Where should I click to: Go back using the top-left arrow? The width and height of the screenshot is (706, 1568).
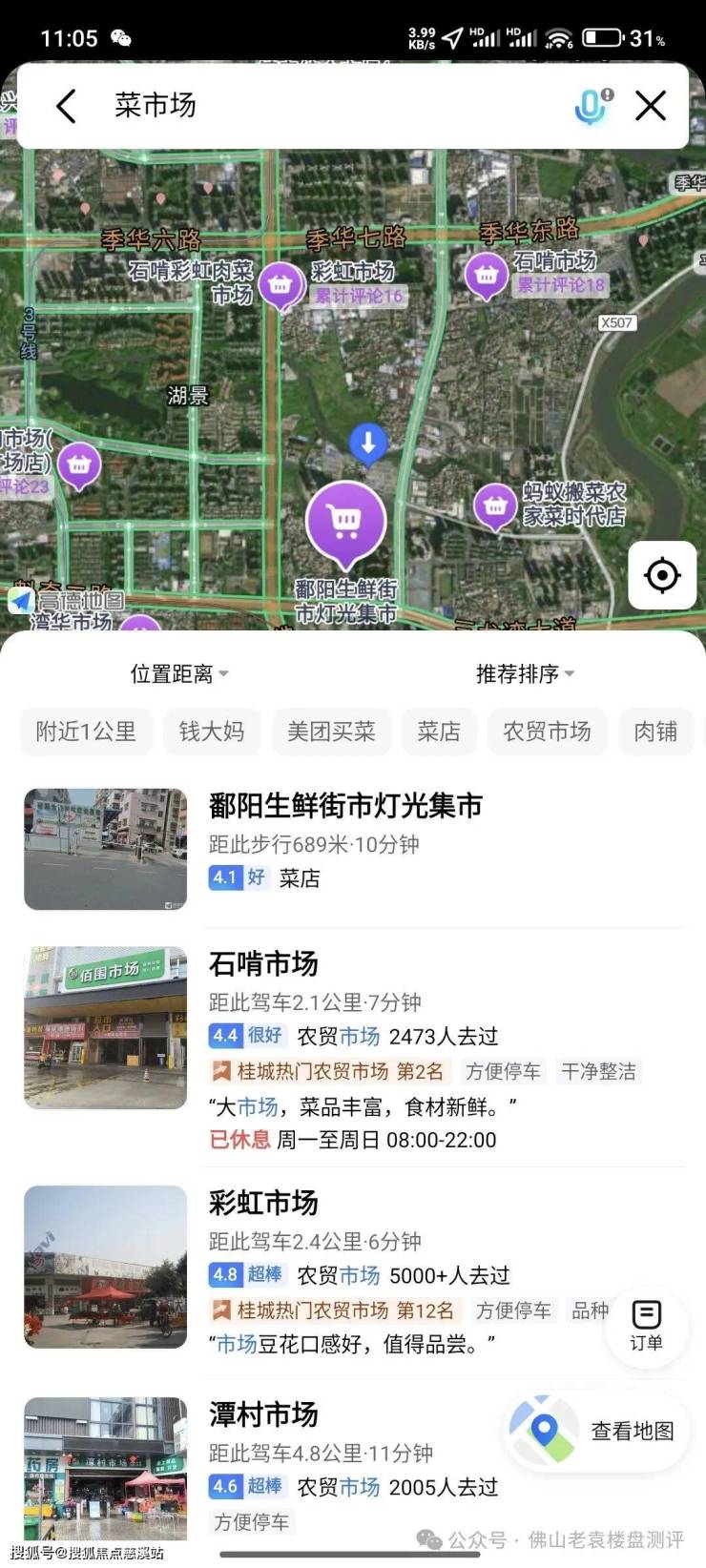click(66, 106)
